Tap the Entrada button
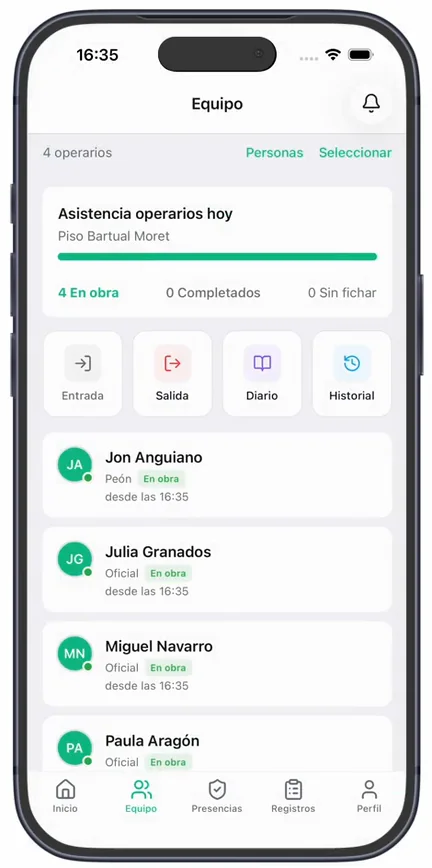Screen dimensions: 432x868 coord(83,374)
